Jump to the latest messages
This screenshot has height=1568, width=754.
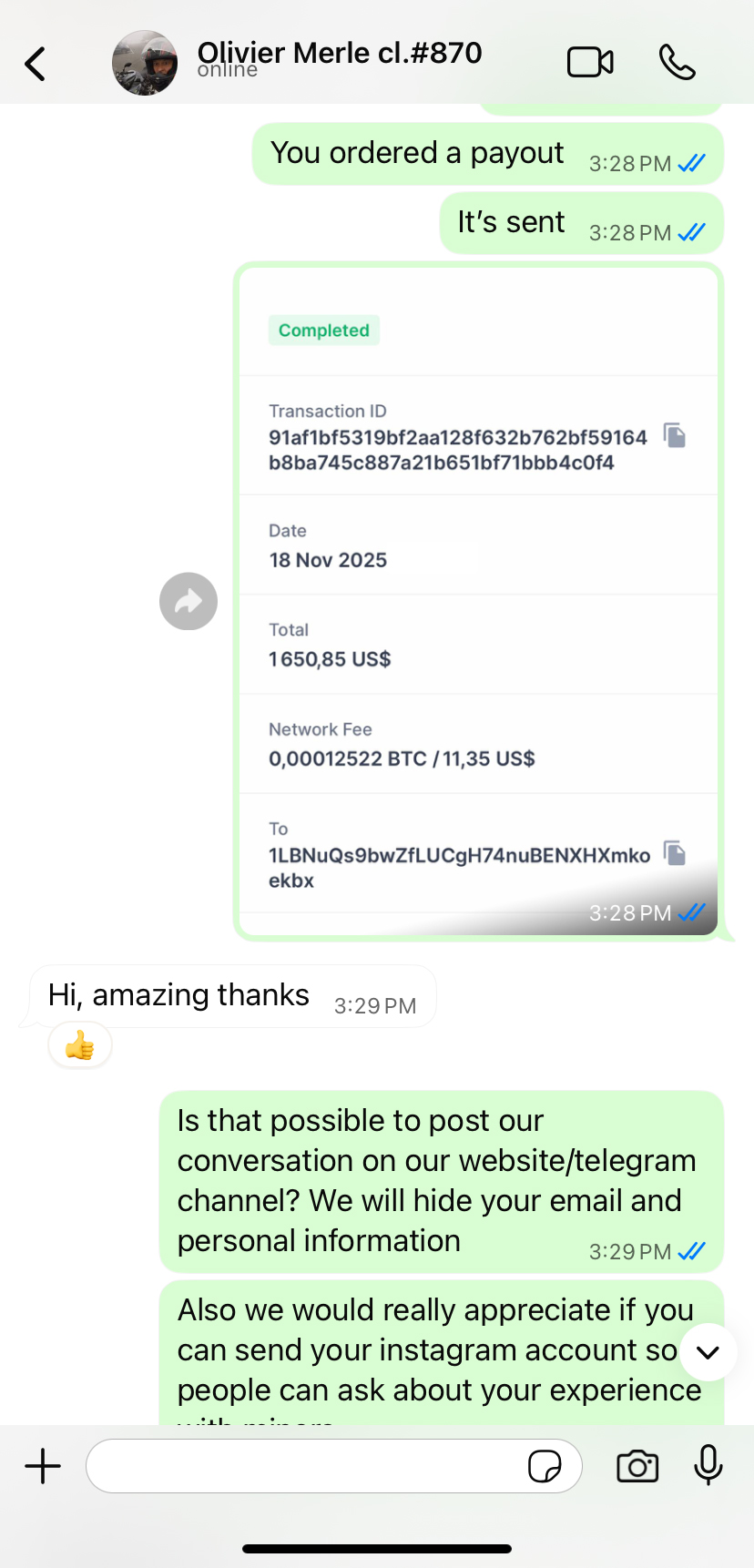(x=708, y=1352)
